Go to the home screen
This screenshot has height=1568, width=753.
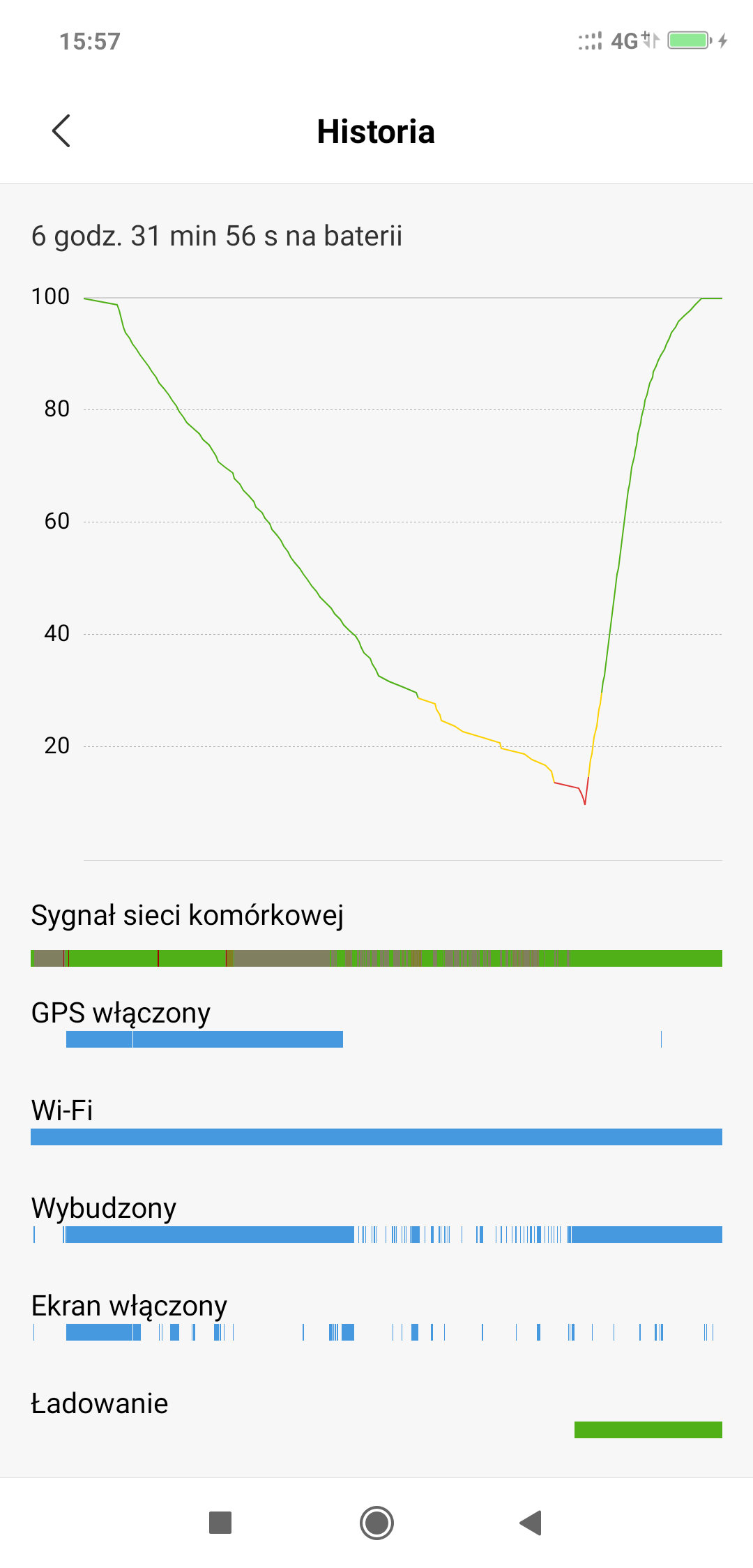pyautogui.click(x=376, y=1523)
